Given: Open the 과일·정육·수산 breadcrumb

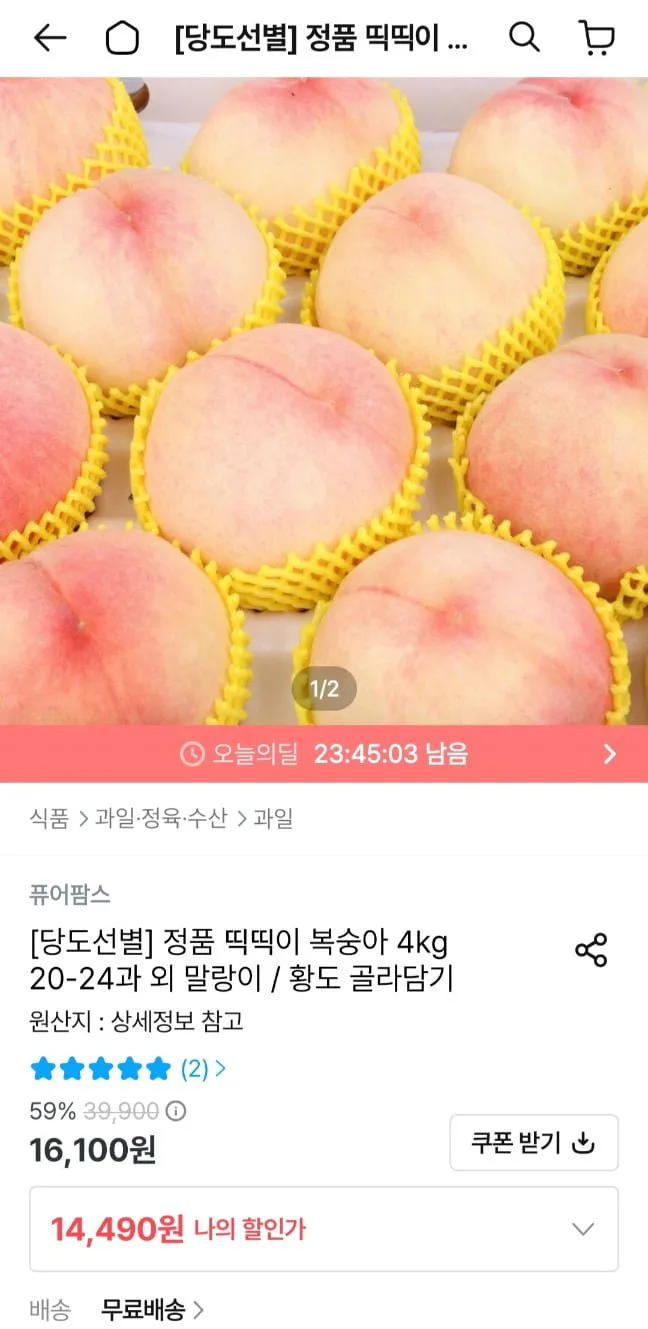Looking at the screenshot, I should 161,819.
